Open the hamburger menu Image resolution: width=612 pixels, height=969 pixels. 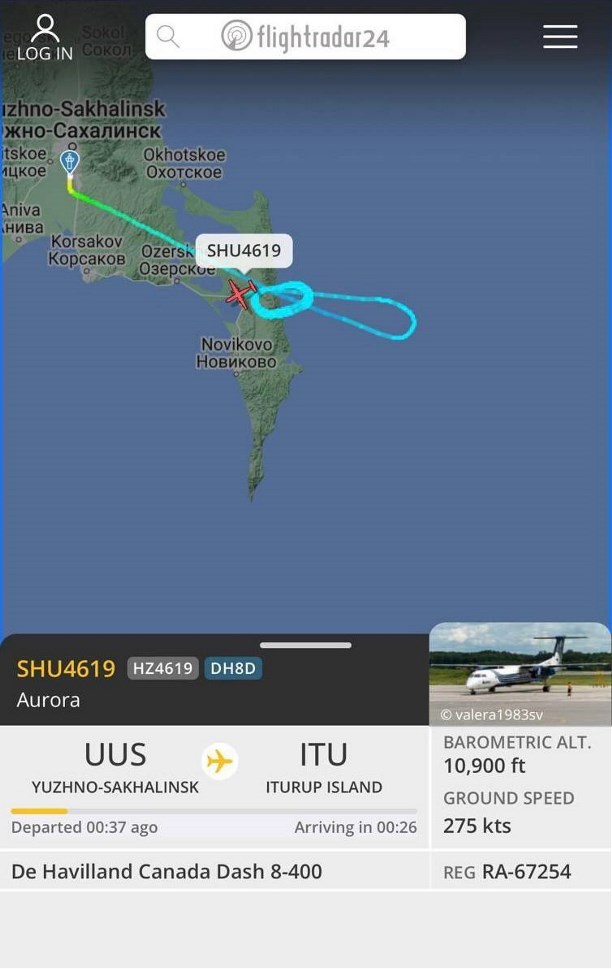(x=560, y=38)
